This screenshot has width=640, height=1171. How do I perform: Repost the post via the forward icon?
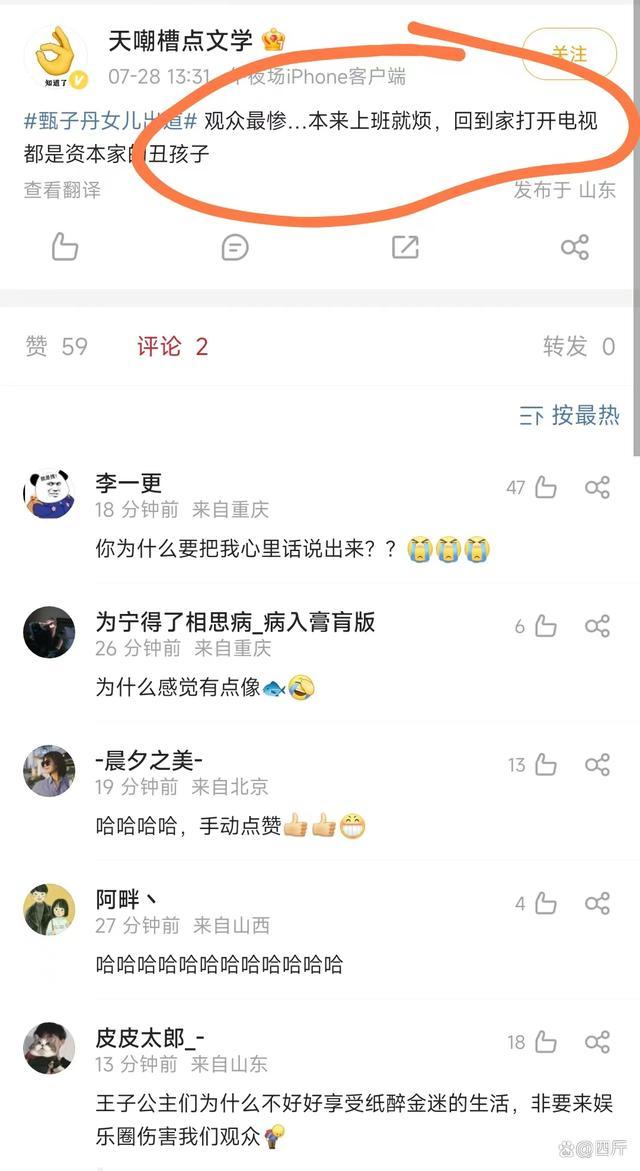pyautogui.click(x=405, y=247)
